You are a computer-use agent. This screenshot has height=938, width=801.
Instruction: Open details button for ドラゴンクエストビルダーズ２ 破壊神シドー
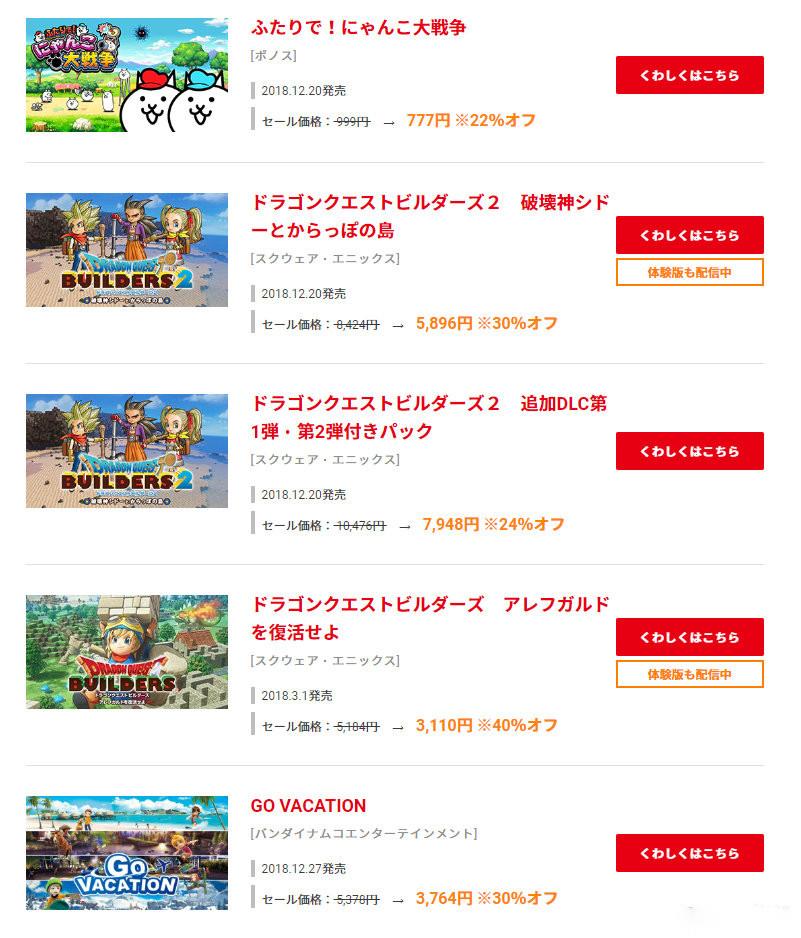689,235
